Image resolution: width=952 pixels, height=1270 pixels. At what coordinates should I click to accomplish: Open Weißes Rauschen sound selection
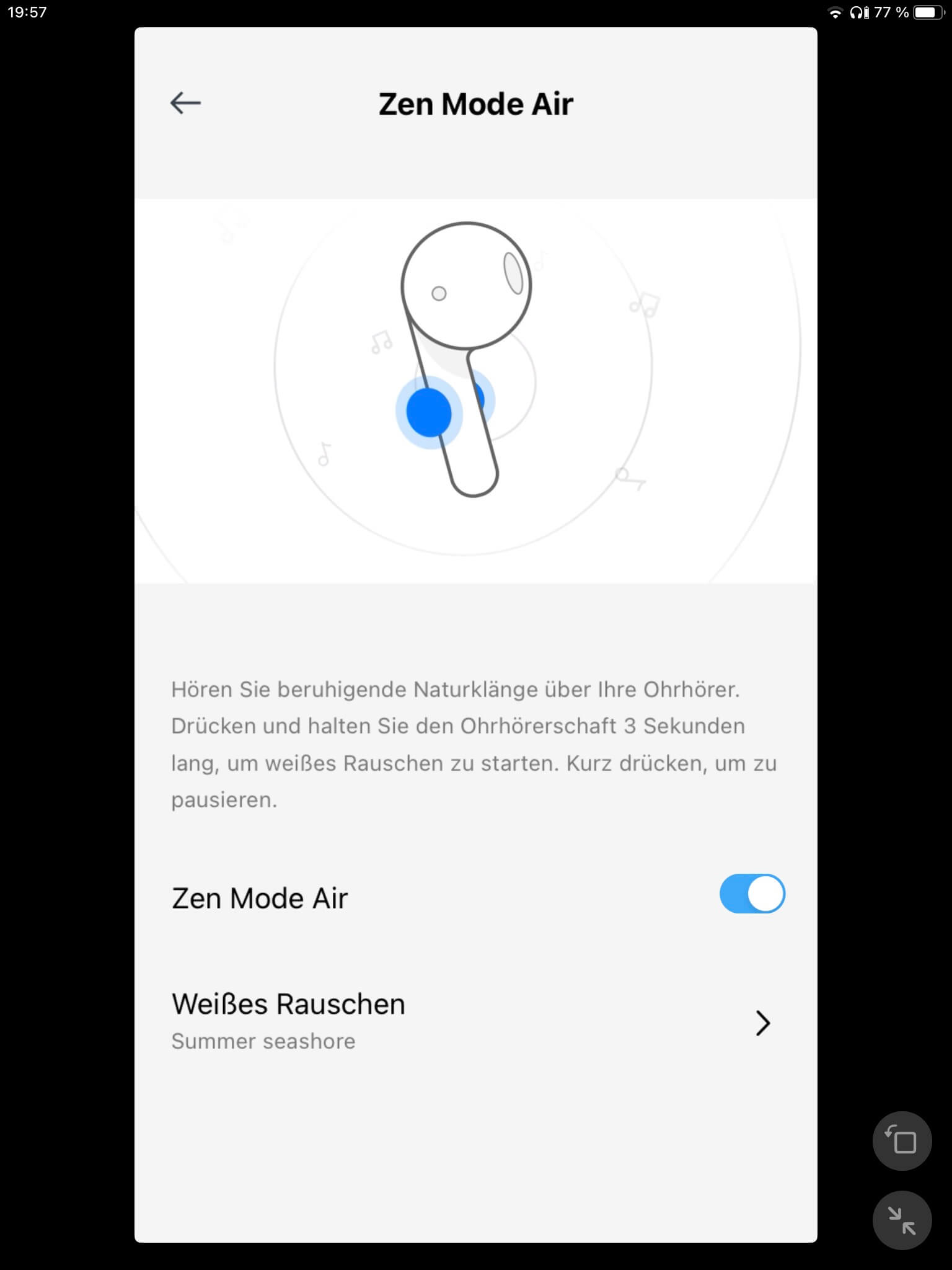tap(475, 1021)
